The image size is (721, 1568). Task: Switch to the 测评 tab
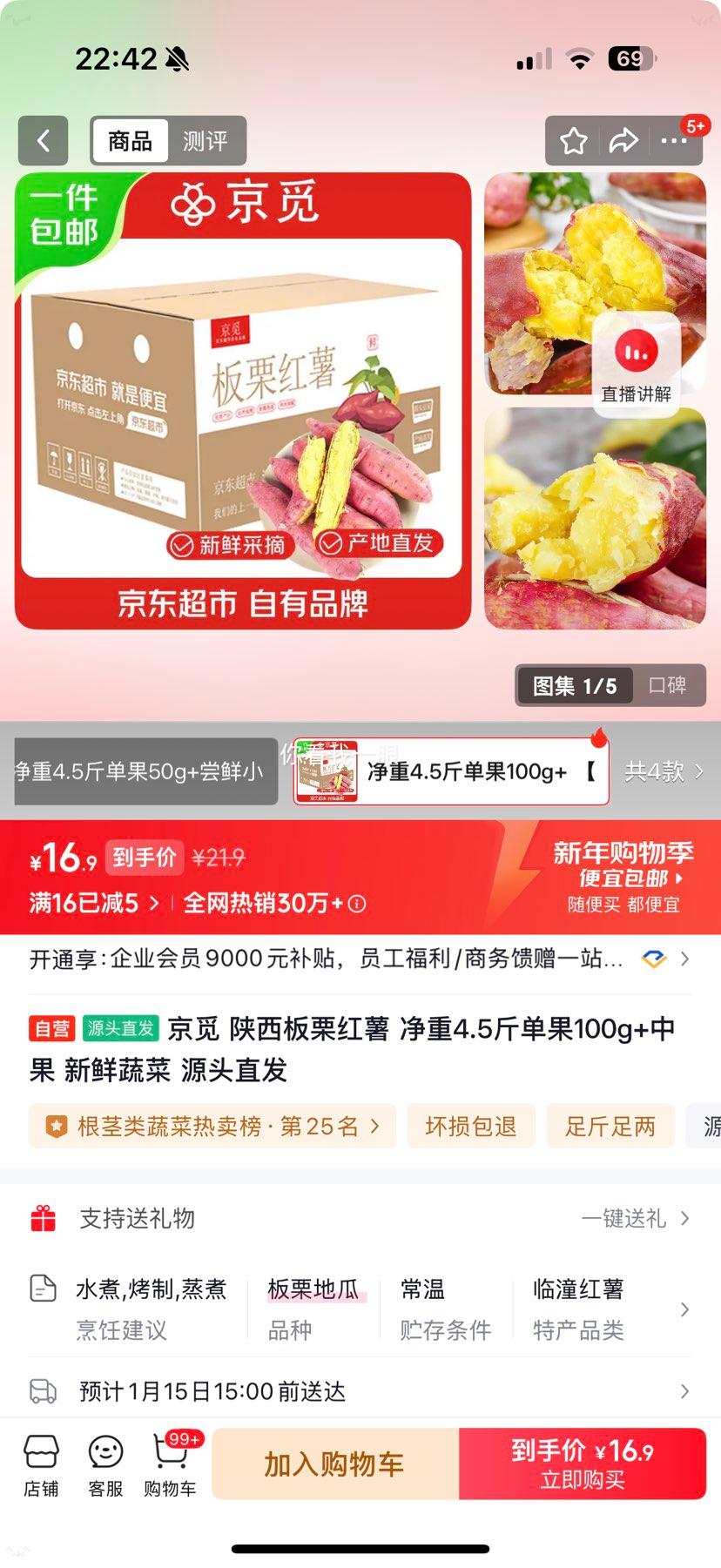(x=205, y=140)
